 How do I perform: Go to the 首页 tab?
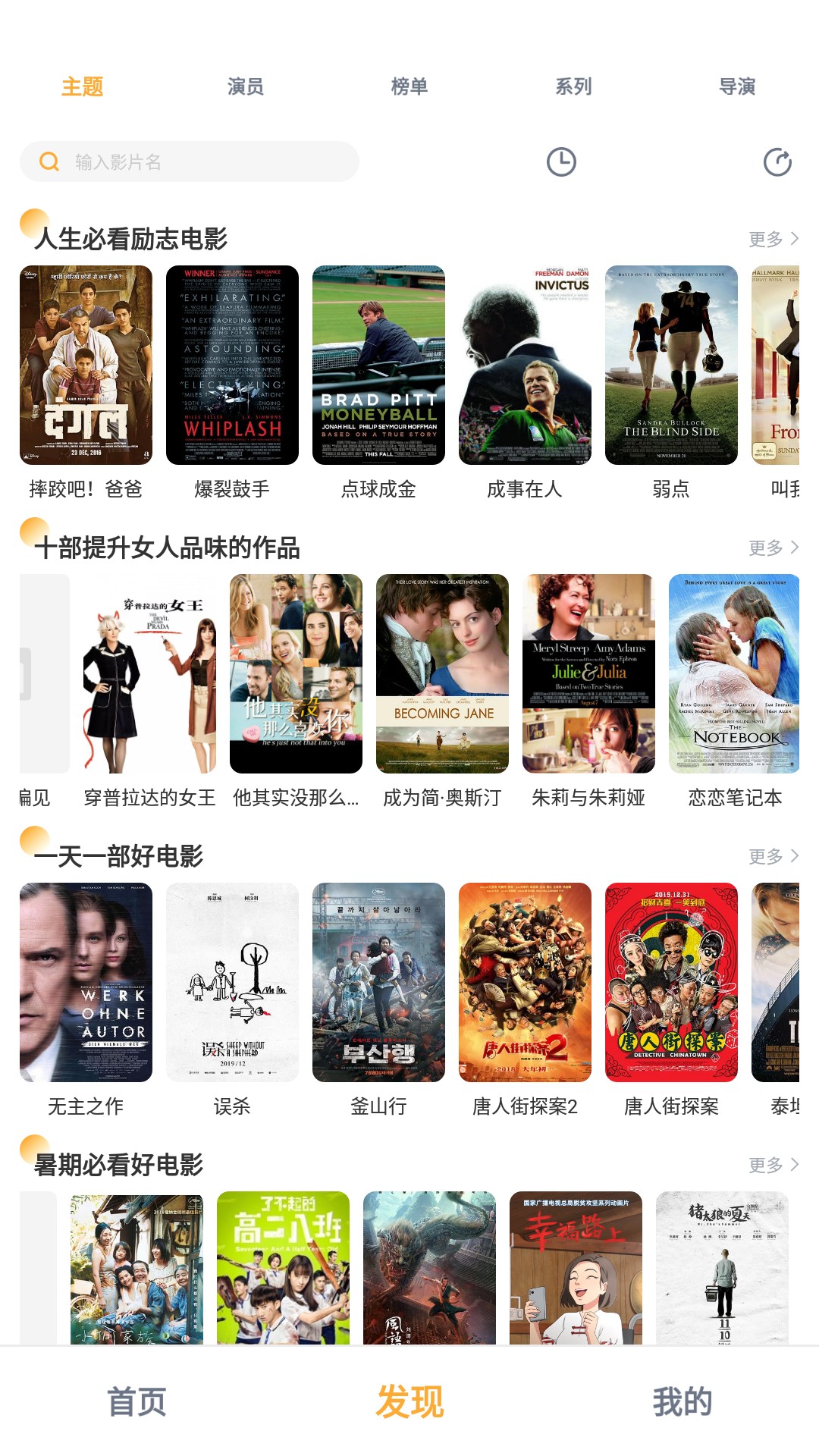tap(136, 1401)
